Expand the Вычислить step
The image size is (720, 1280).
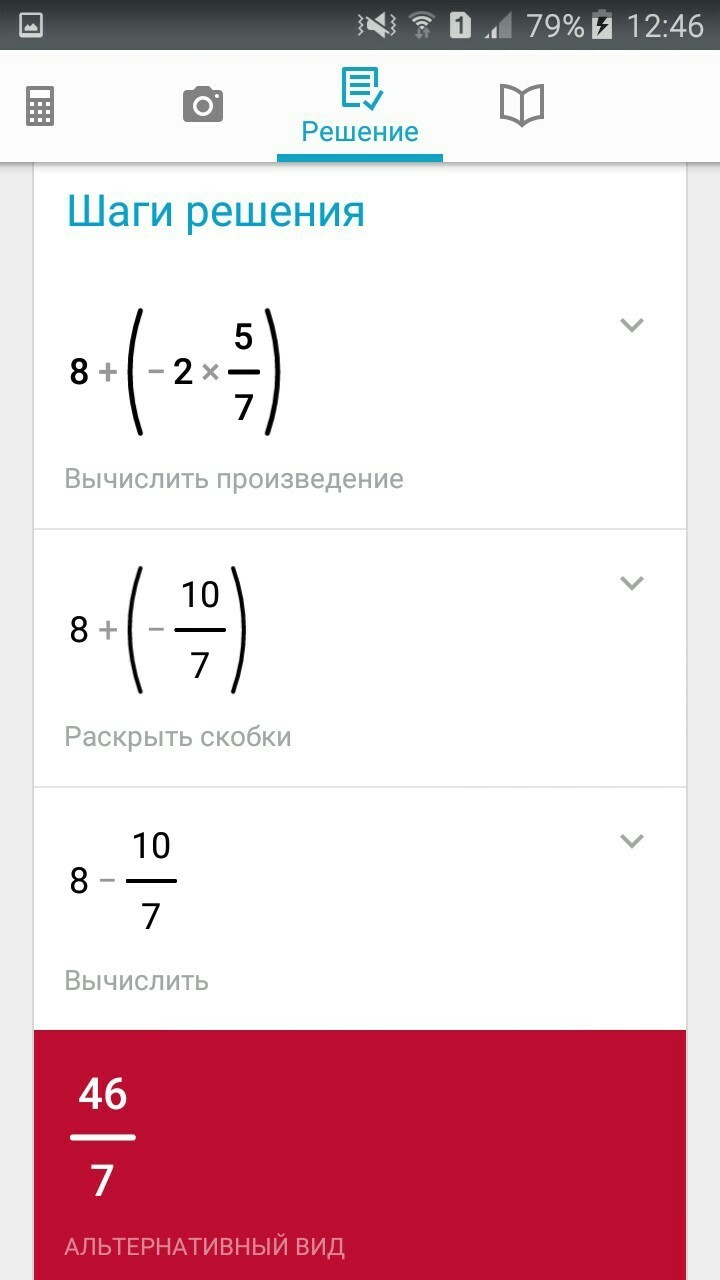(x=631, y=841)
